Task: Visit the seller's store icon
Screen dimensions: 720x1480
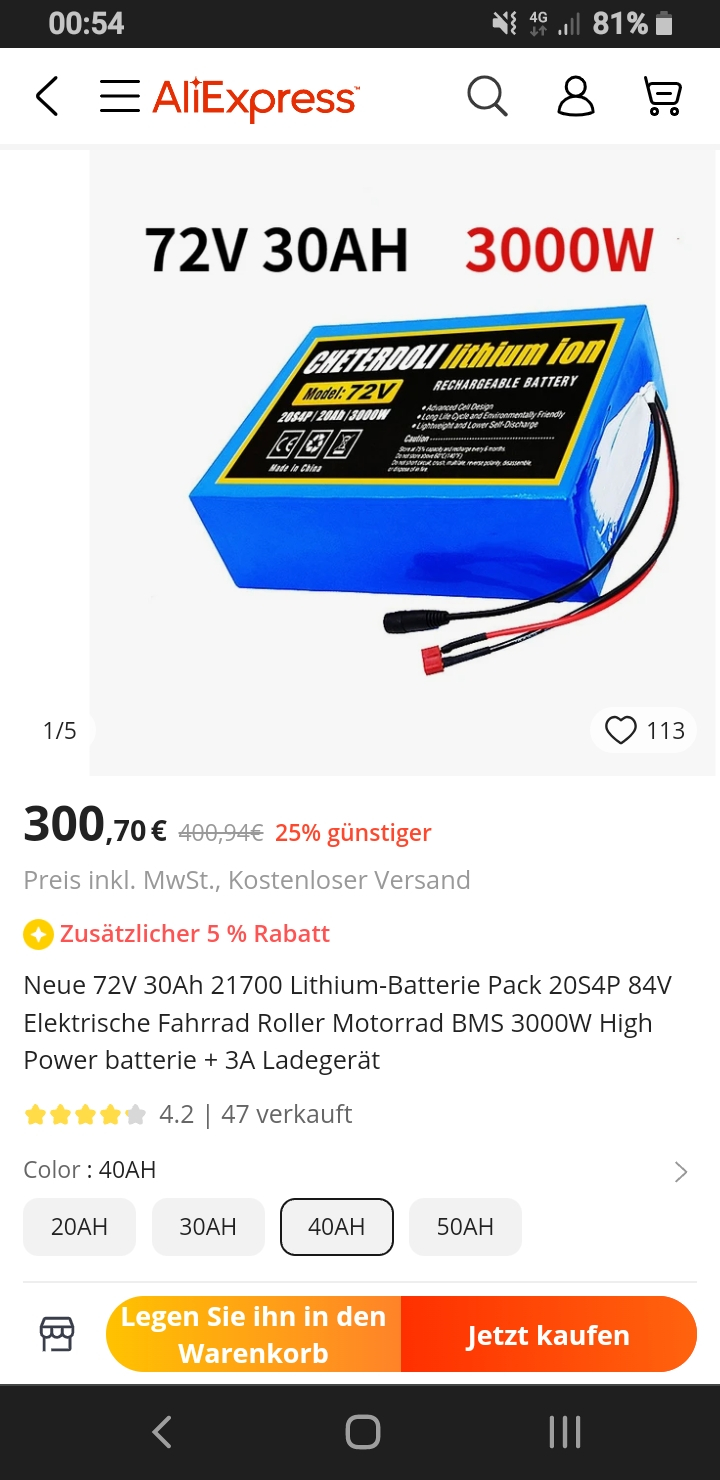Action: click(x=57, y=1334)
